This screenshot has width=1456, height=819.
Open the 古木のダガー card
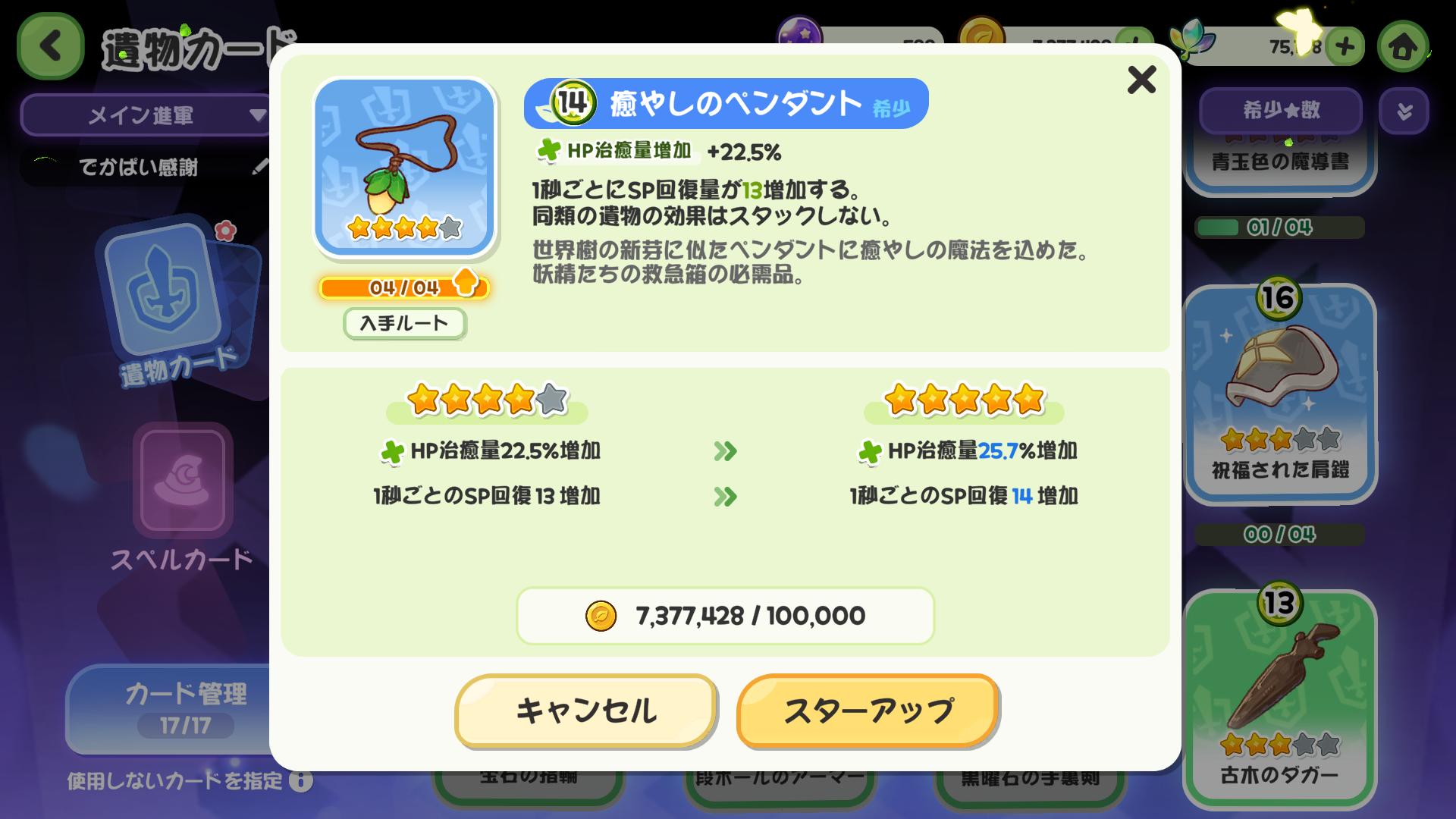(x=1279, y=698)
